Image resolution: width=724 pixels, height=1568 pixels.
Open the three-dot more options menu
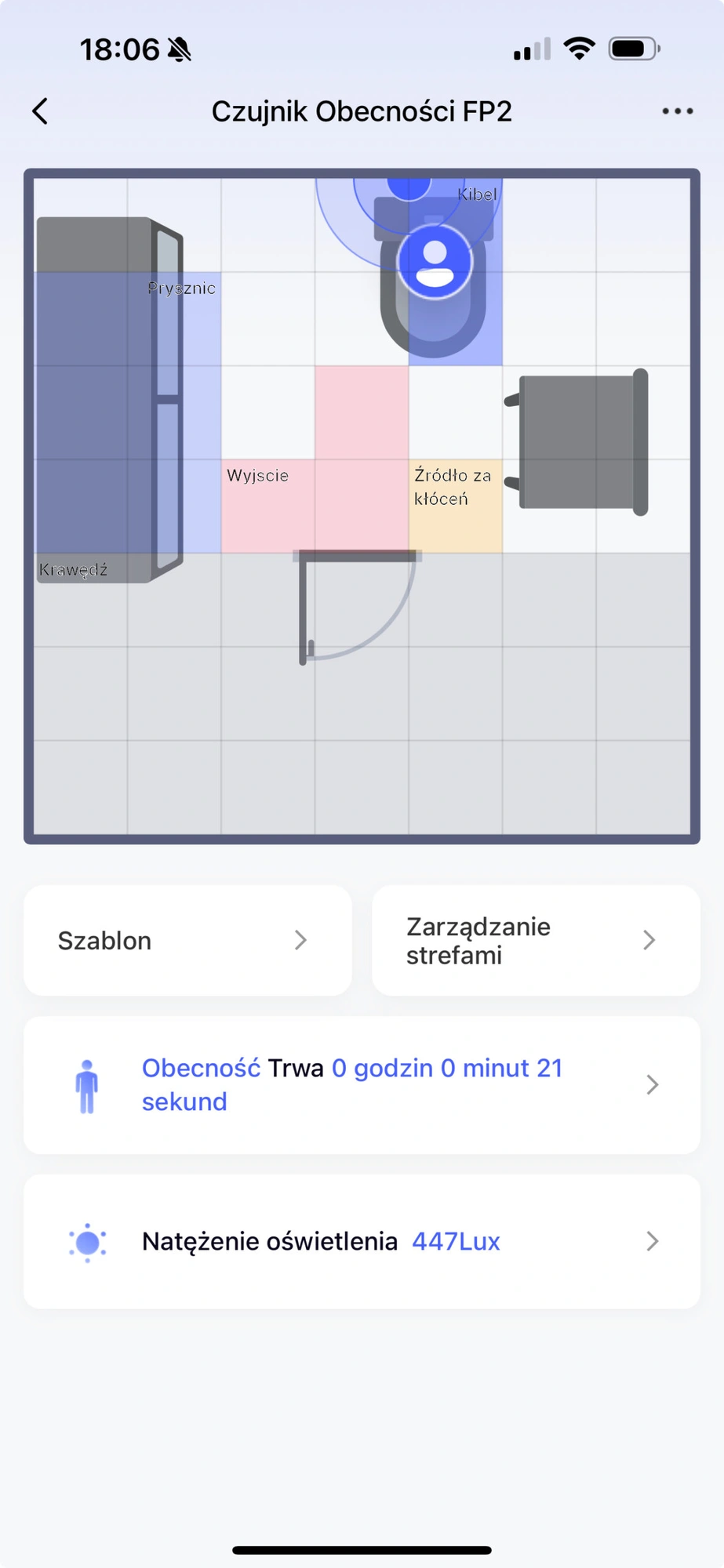point(677,111)
